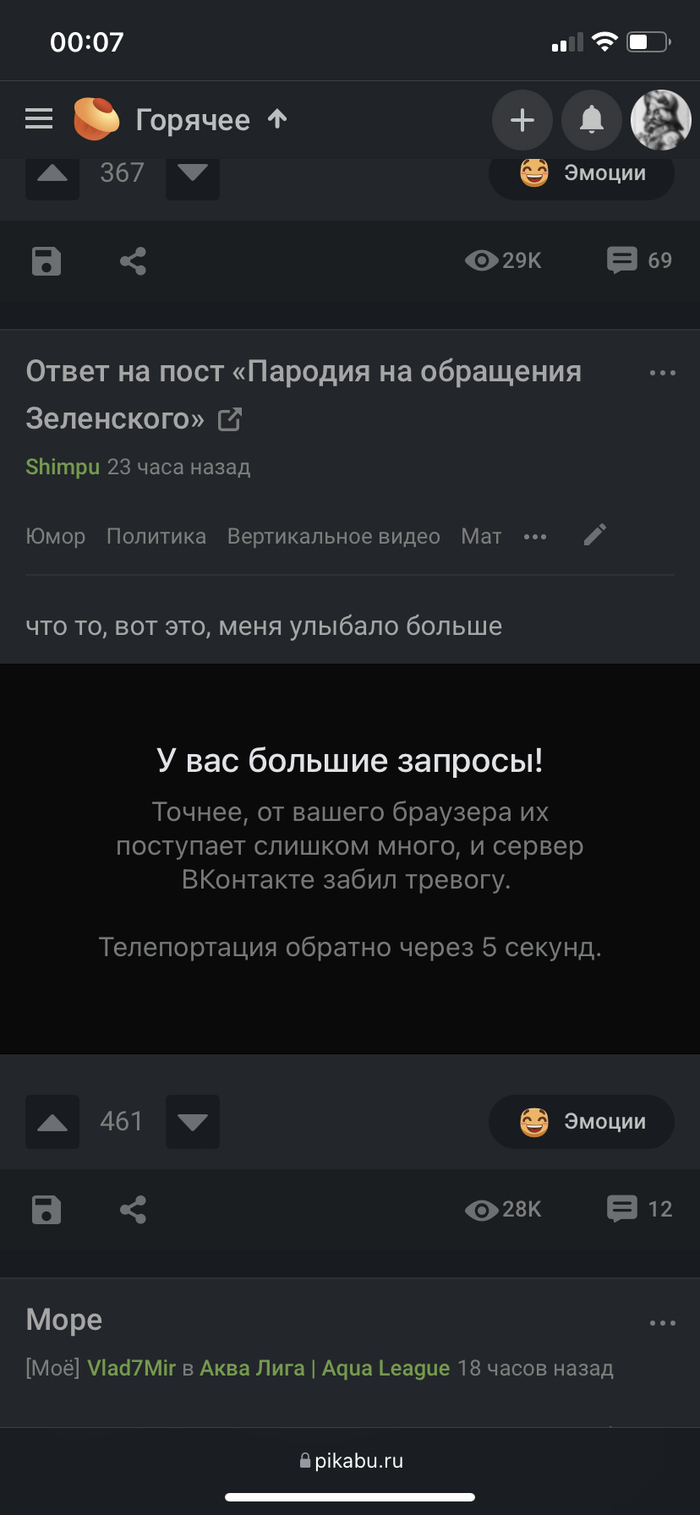Downvote the post rated 367
700x1515 pixels.
(192, 173)
